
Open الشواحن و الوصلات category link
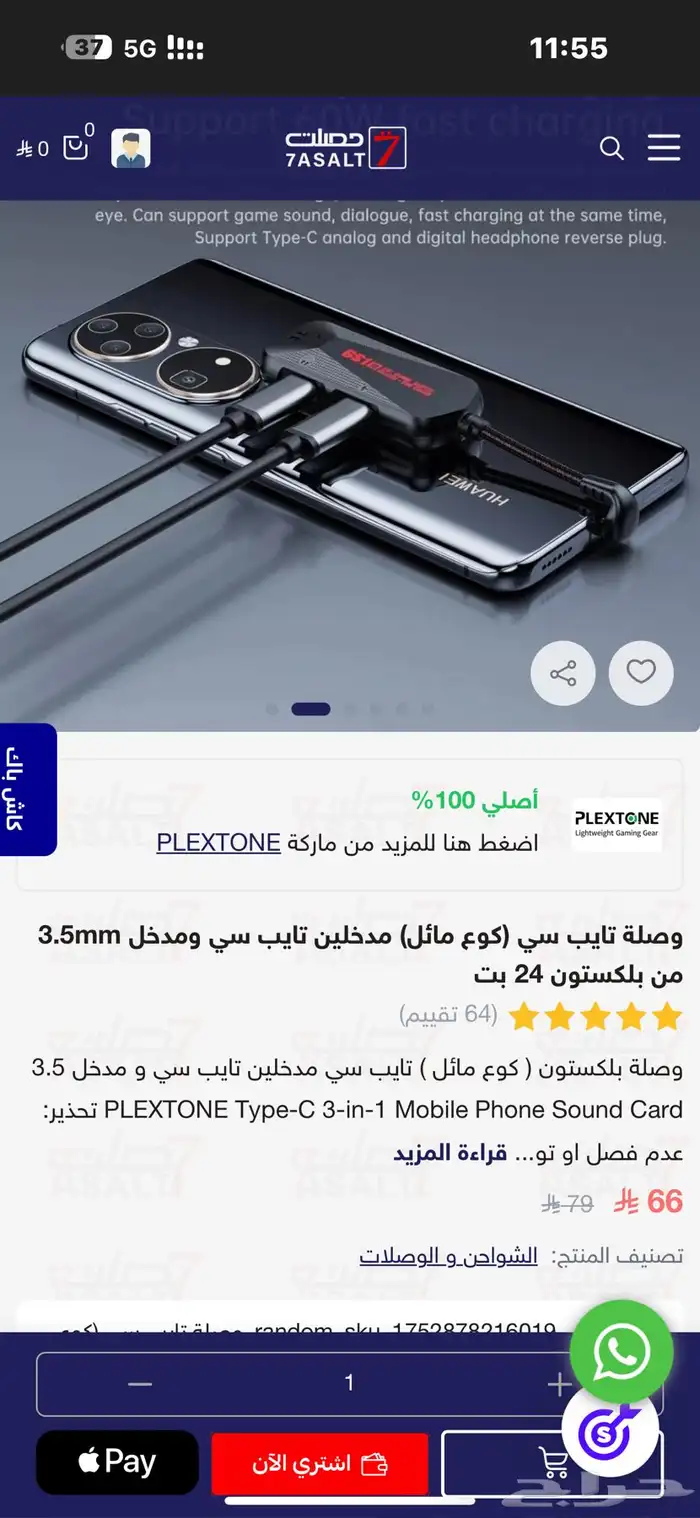[x=448, y=1256]
